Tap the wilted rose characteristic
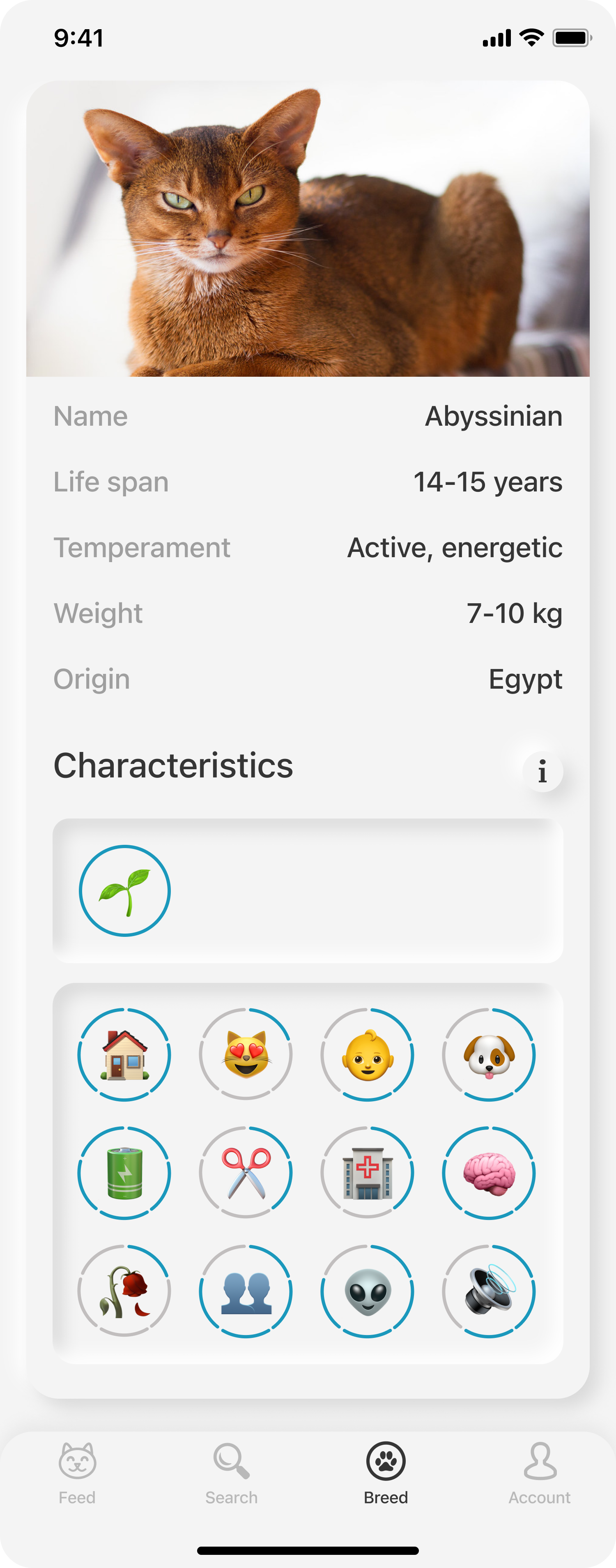Image resolution: width=616 pixels, height=1568 pixels. (x=124, y=1290)
